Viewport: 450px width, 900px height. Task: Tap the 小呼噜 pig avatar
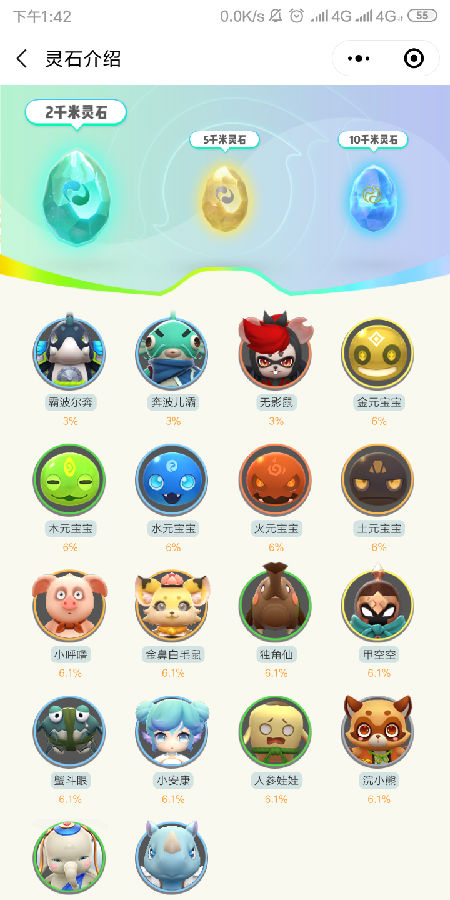point(69,605)
